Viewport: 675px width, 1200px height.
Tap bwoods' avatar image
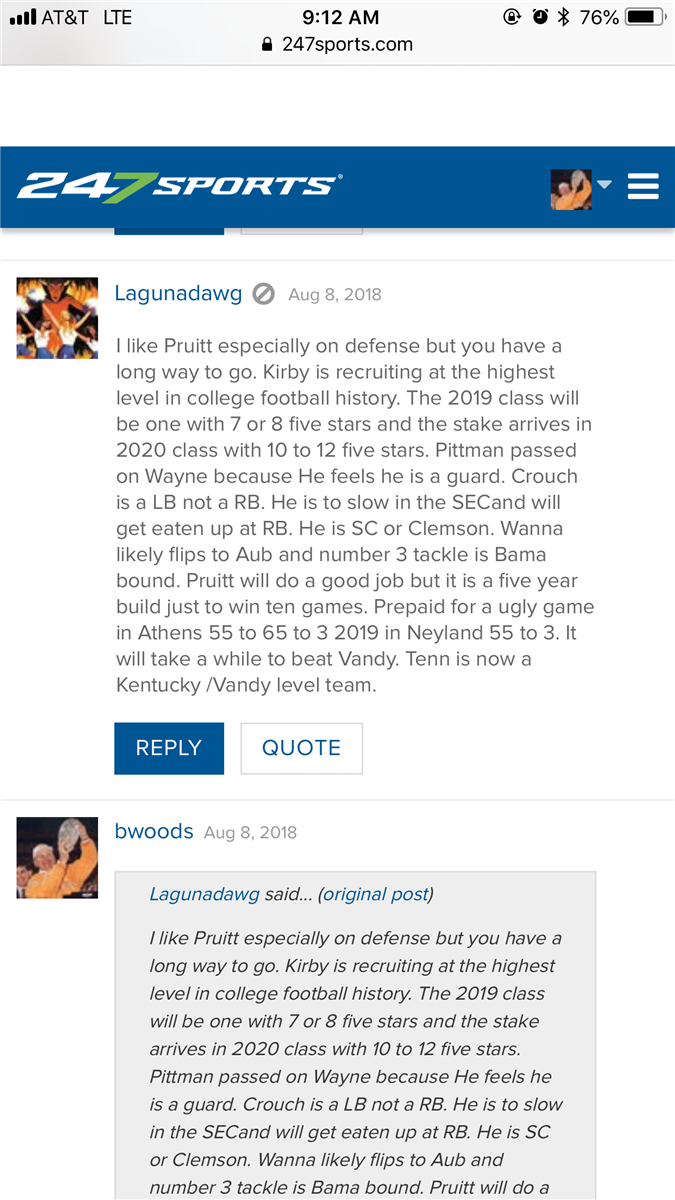[57, 857]
